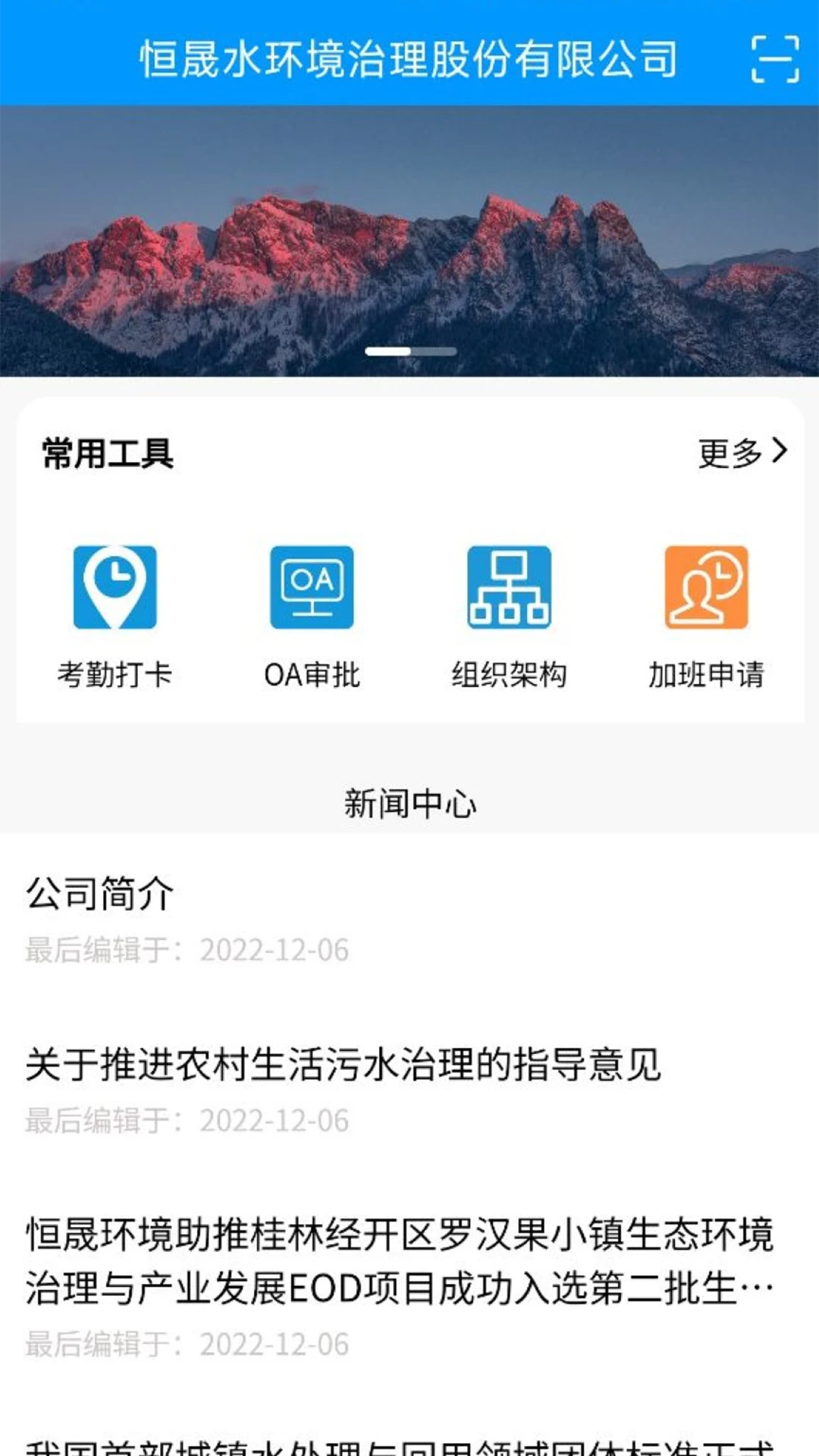Open the overtime request (加班申请) tool
Image resolution: width=819 pixels, height=1456 pixels.
(x=707, y=615)
